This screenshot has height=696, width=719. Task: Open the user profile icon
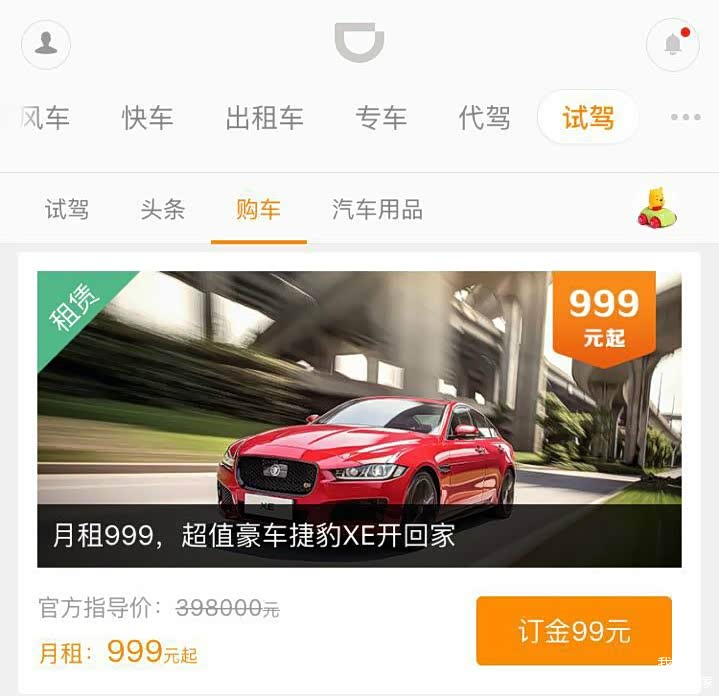(46, 44)
